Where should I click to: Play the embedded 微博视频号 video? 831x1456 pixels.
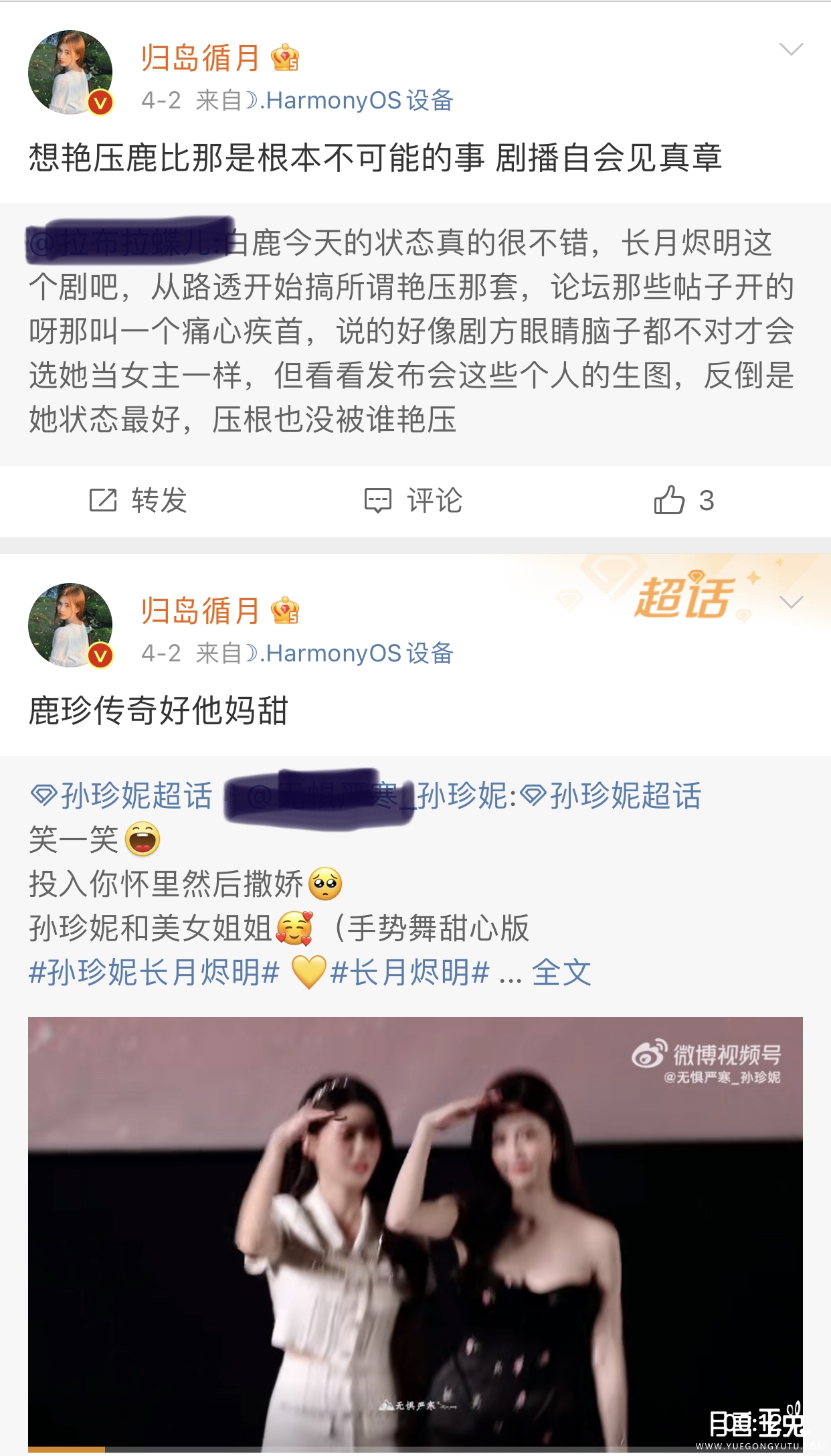415,1232
